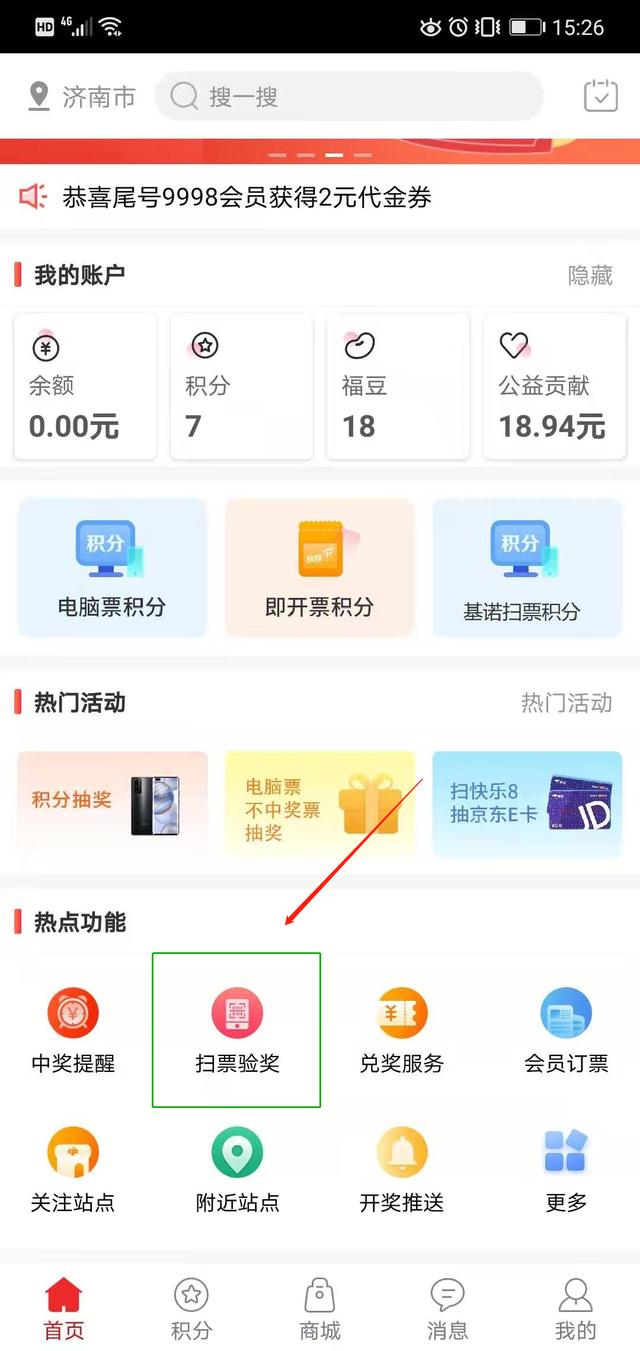Change the city from 济南市
The height and width of the screenshot is (1351, 640).
click(82, 97)
